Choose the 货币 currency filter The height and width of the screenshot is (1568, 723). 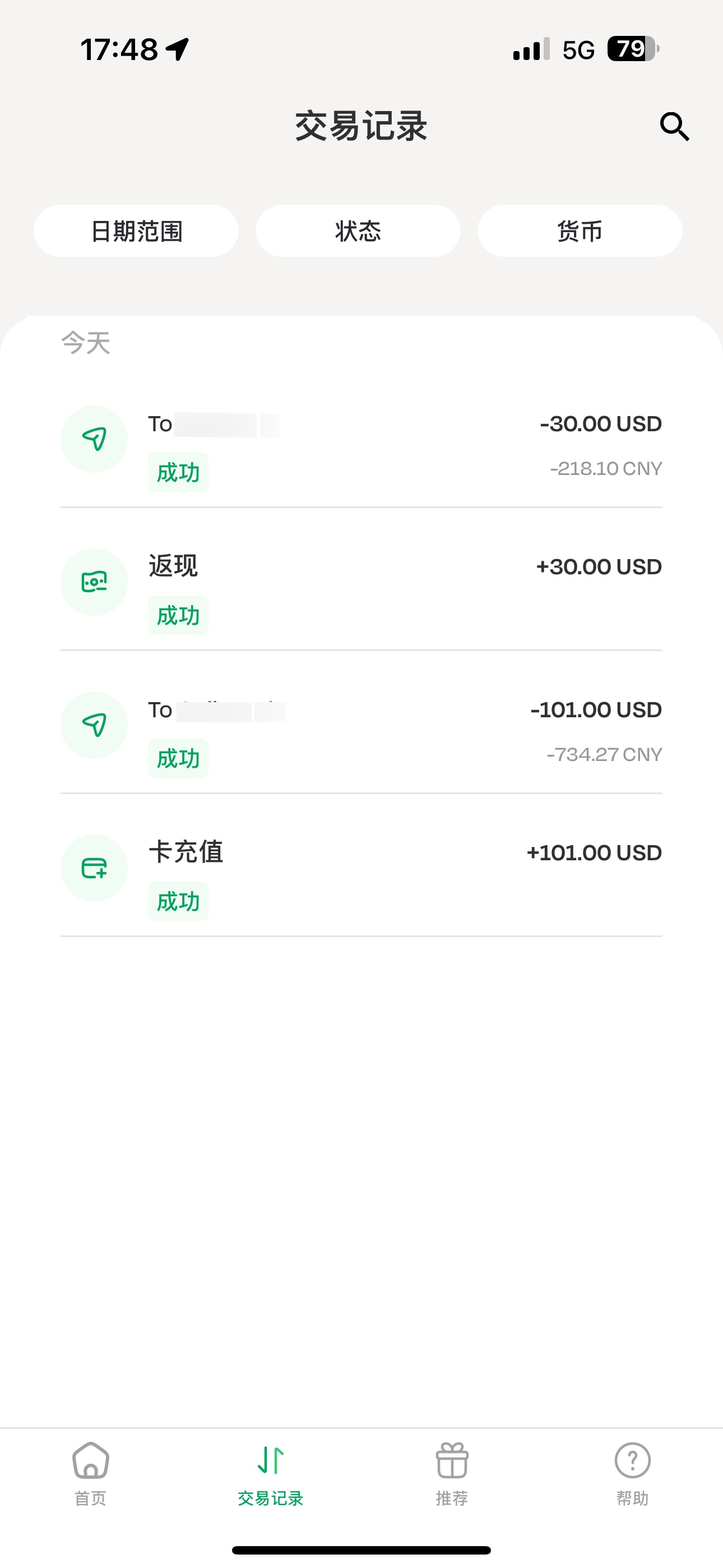(580, 231)
